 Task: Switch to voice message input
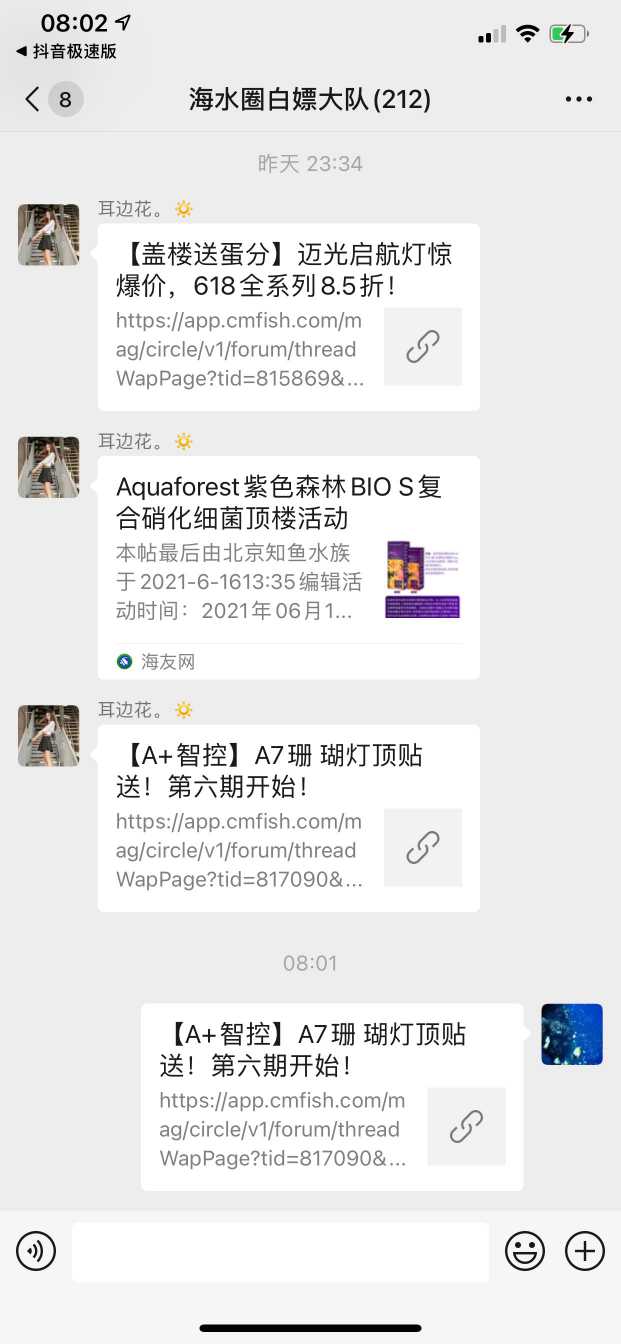click(x=36, y=1251)
